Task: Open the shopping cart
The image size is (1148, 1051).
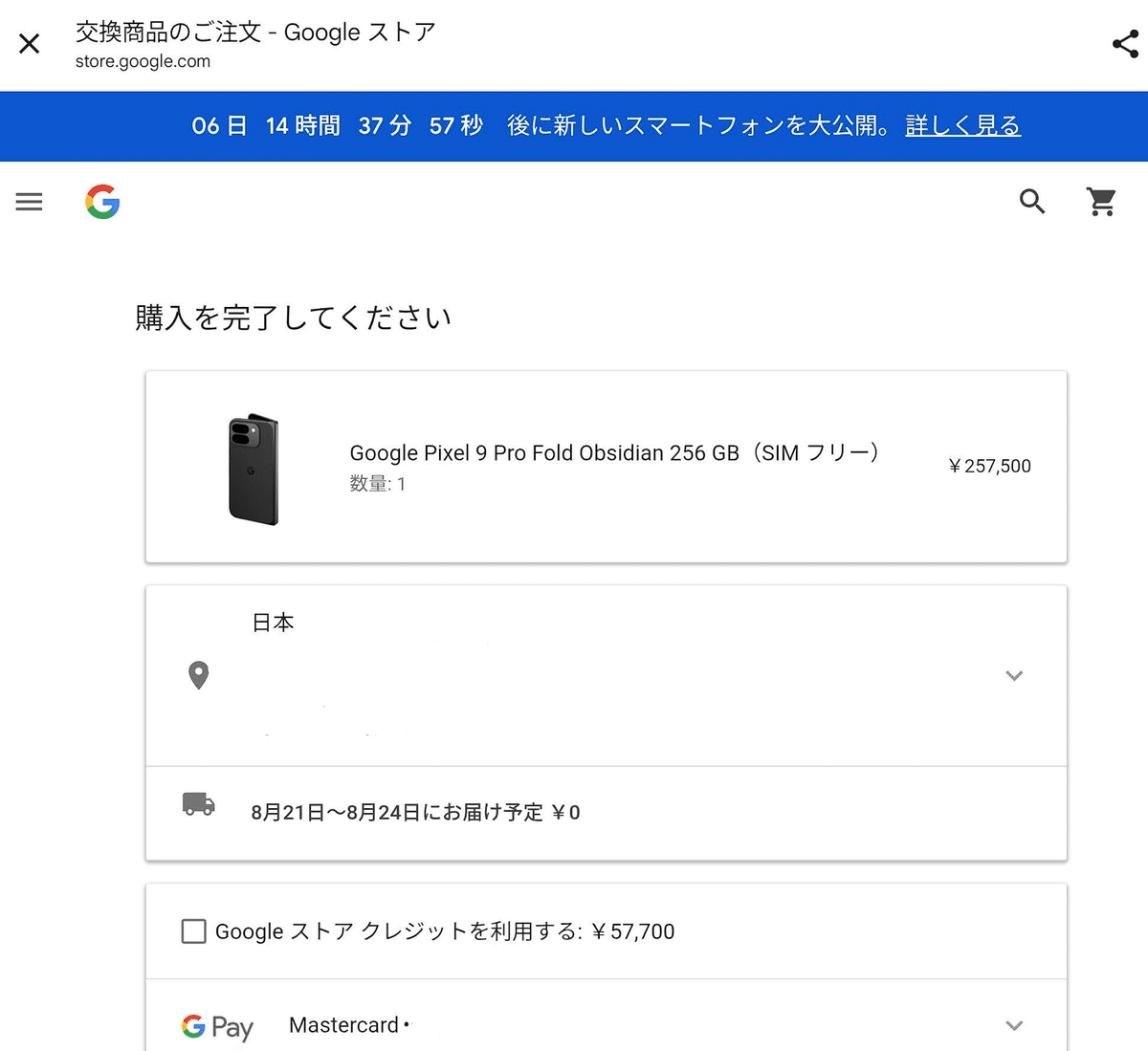Action: (1101, 202)
